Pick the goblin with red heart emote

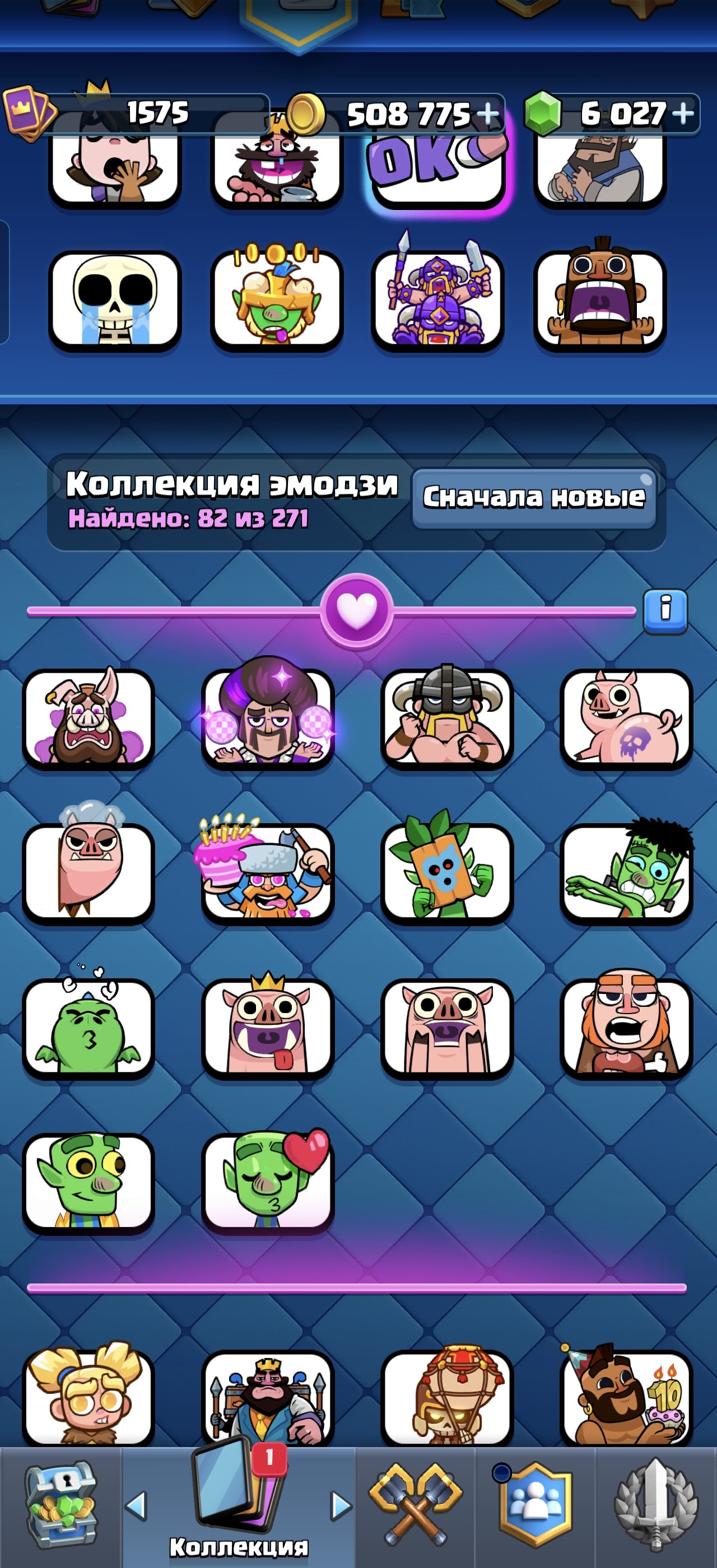268,1183
